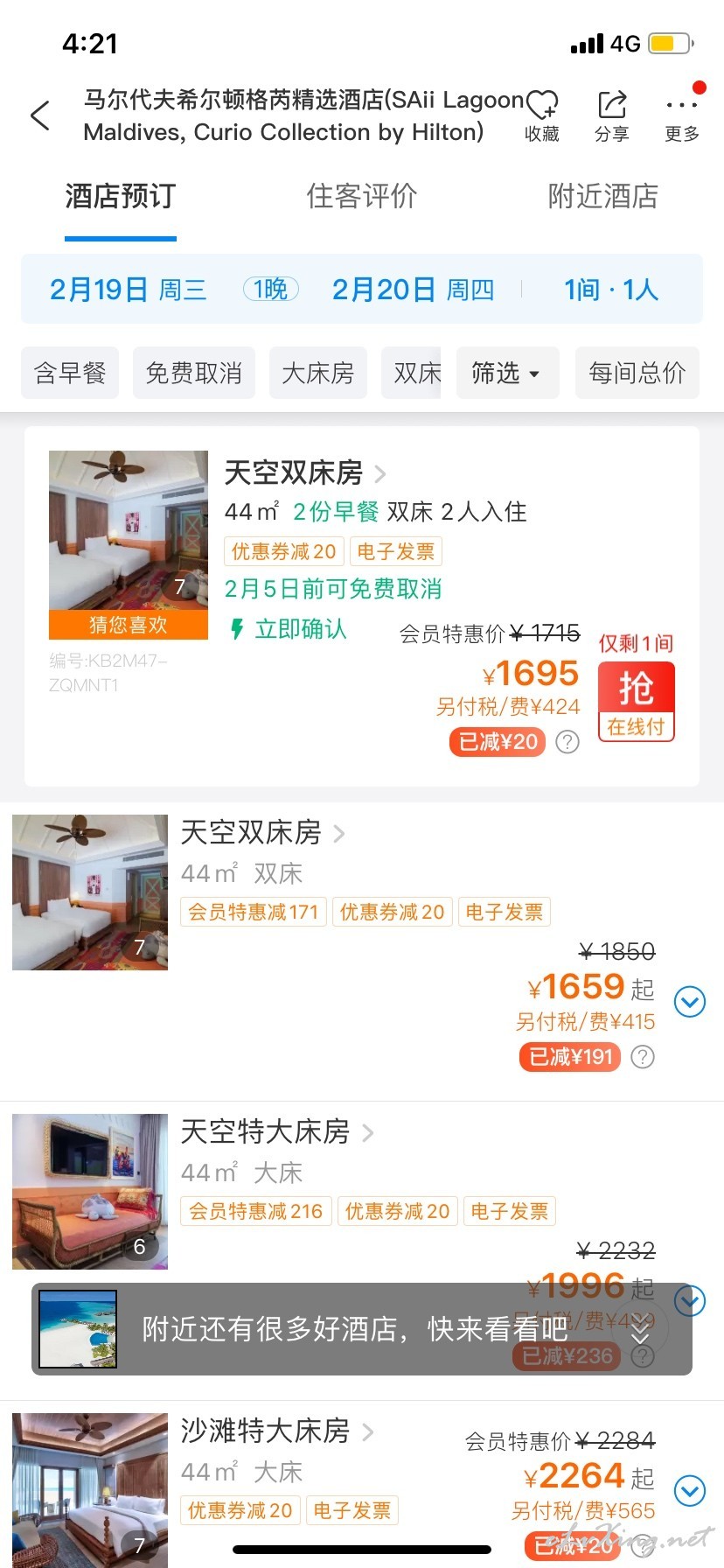Viewport: 724px width, 1568px height.
Task: Go back using the top-left arrow
Action: pos(40,115)
